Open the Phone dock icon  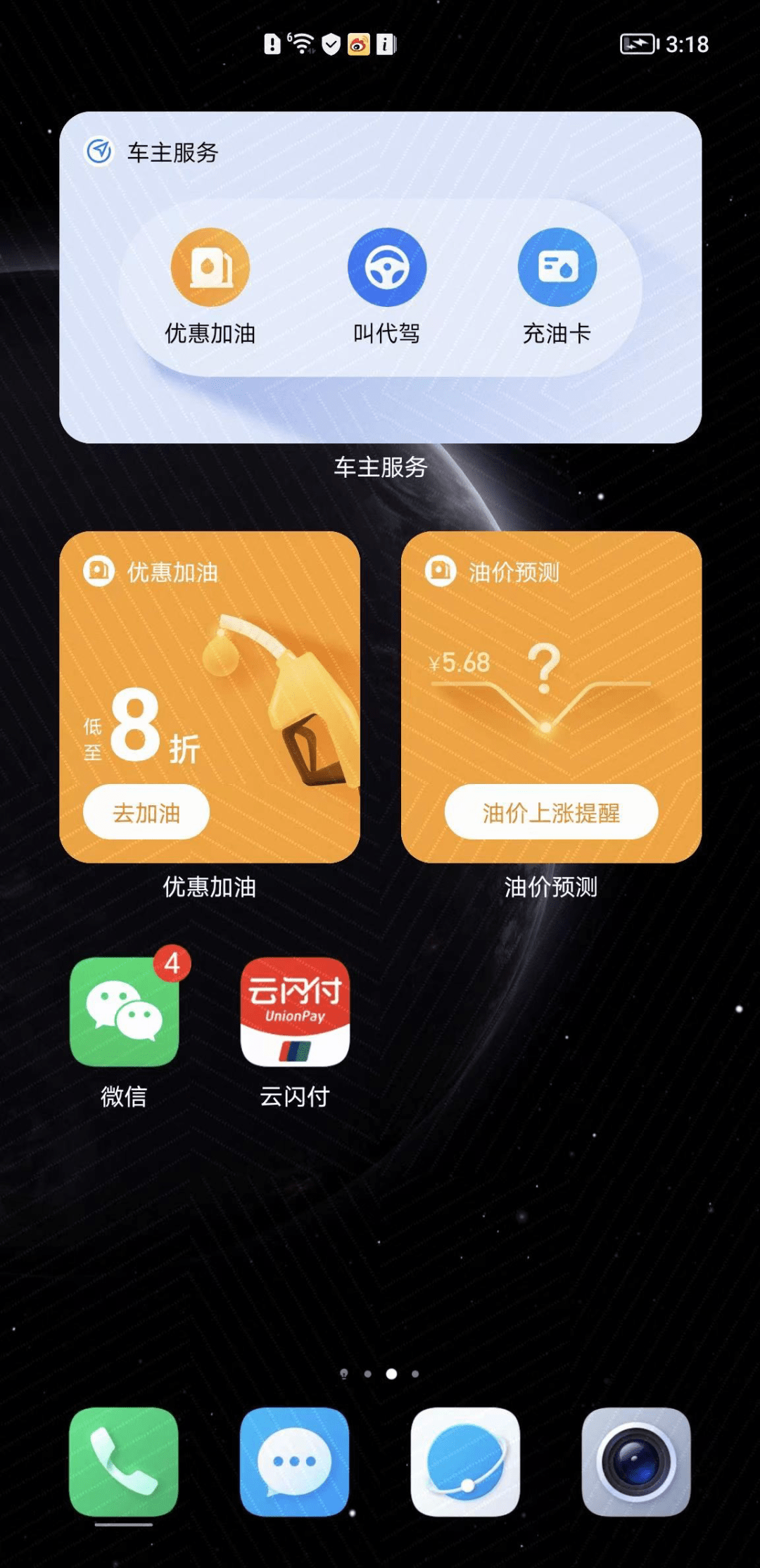tap(125, 1462)
